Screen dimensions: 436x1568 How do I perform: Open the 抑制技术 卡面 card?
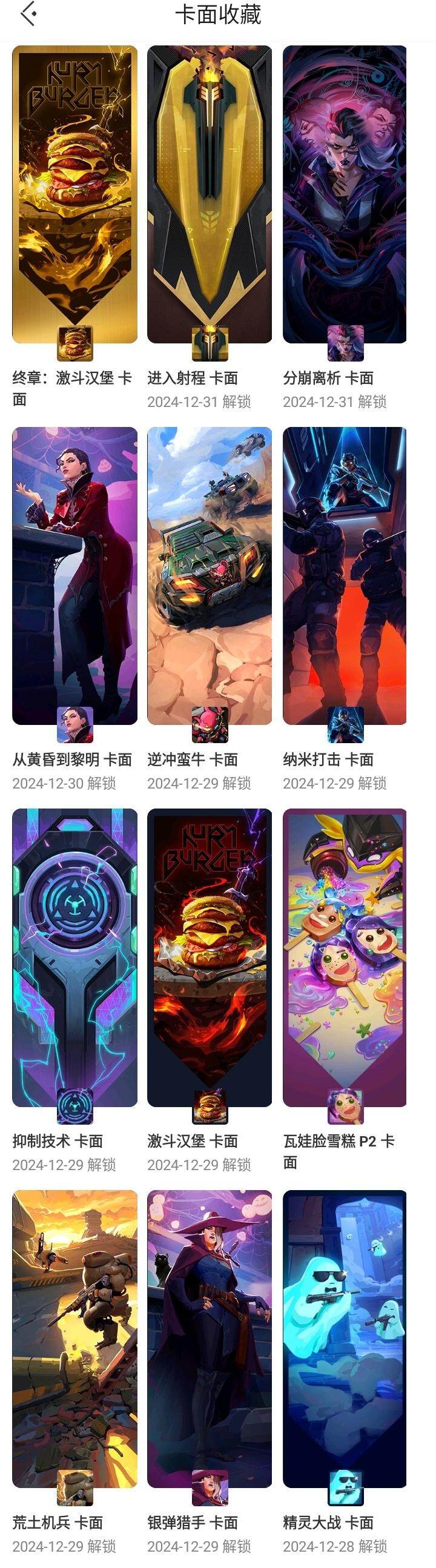pyautogui.click(x=74, y=957)
